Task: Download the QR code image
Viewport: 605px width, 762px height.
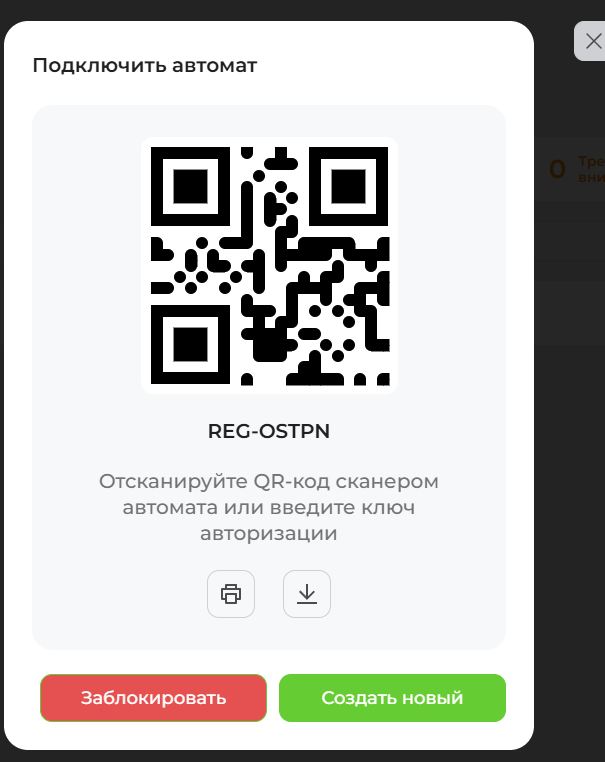Action: pyautogui.click(x=307, y=594)
